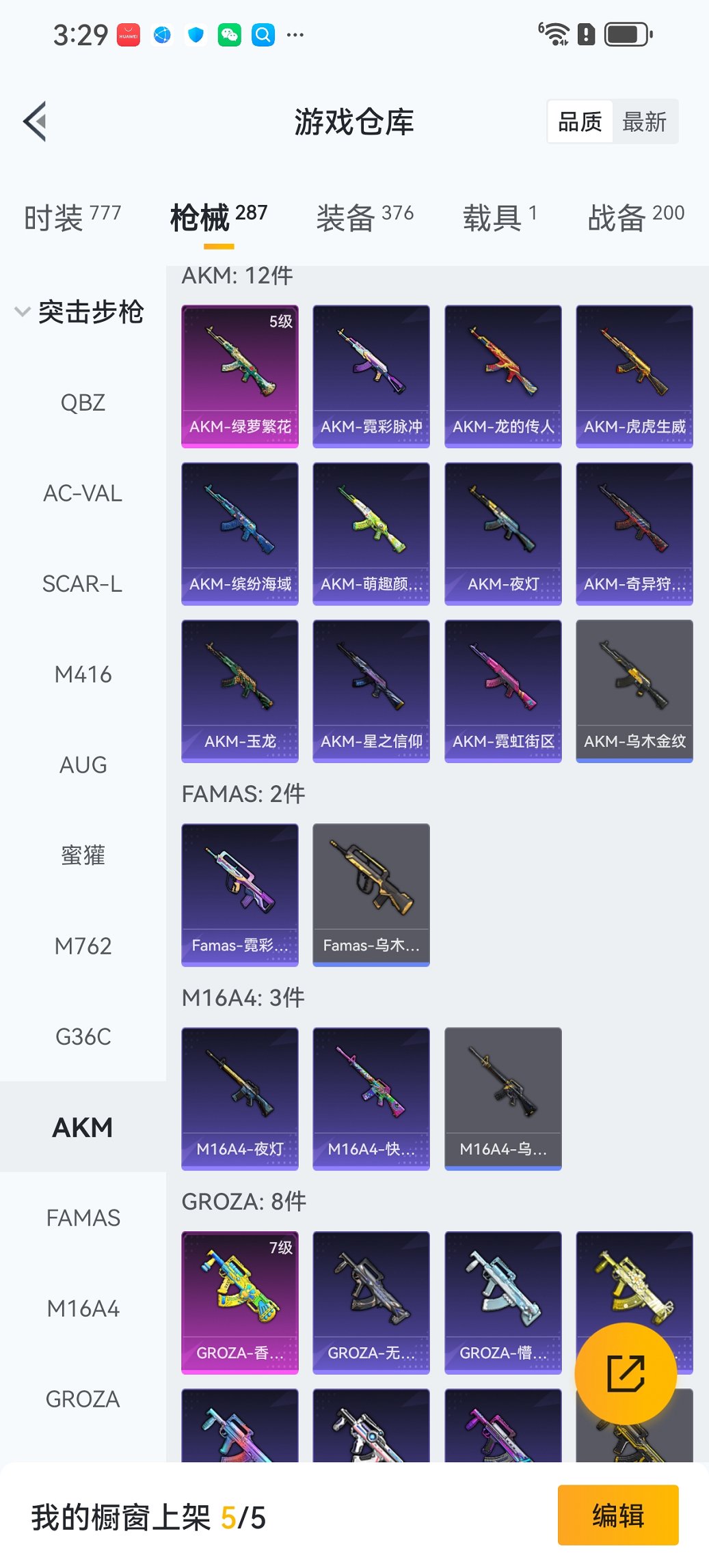View the Famas-乌木 item
The width and height of the screenshot is (709, 1568).
pos(371,894)
